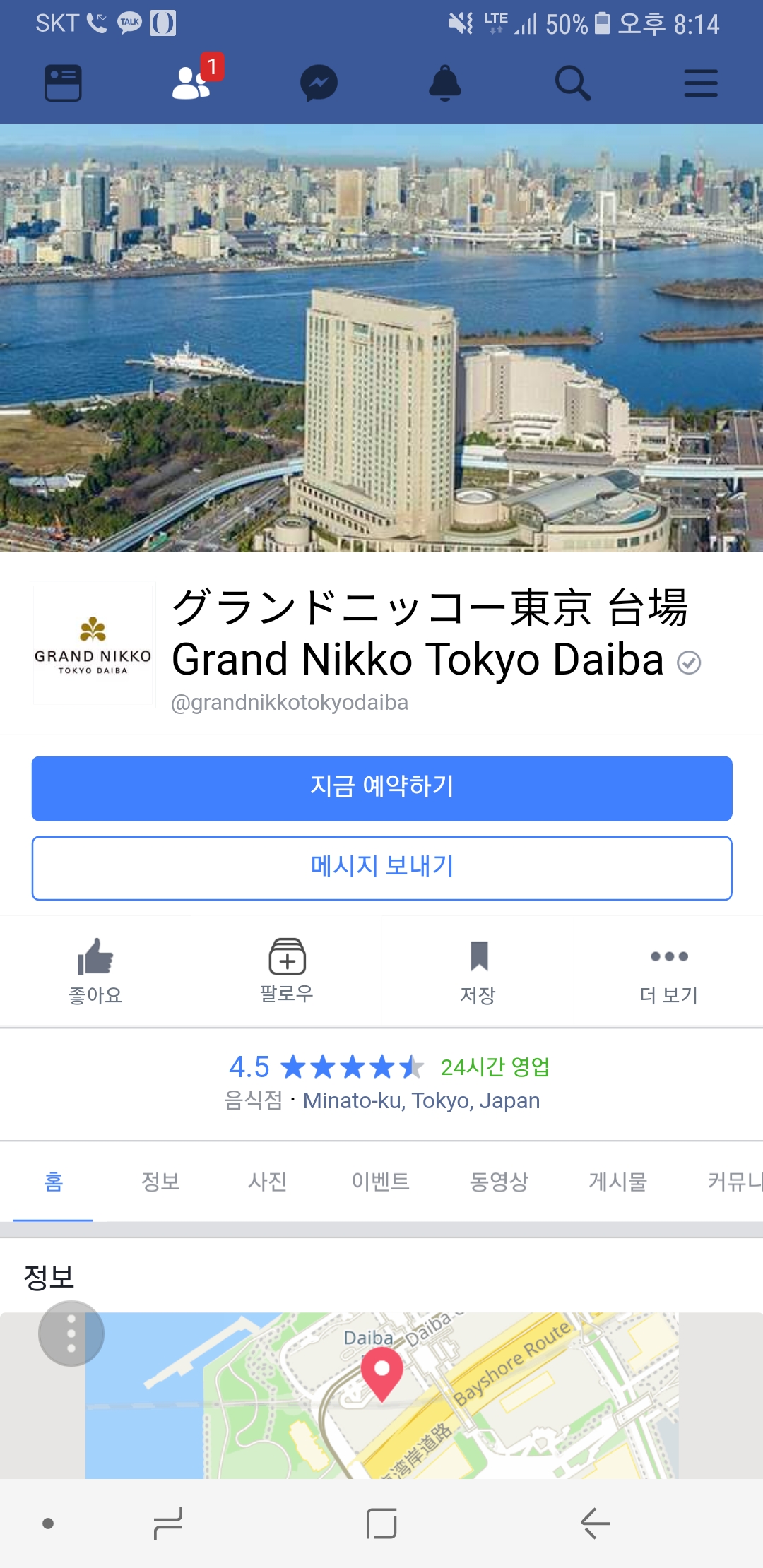
Task: Open the Daiba map preview
Action: (381, 1396)
